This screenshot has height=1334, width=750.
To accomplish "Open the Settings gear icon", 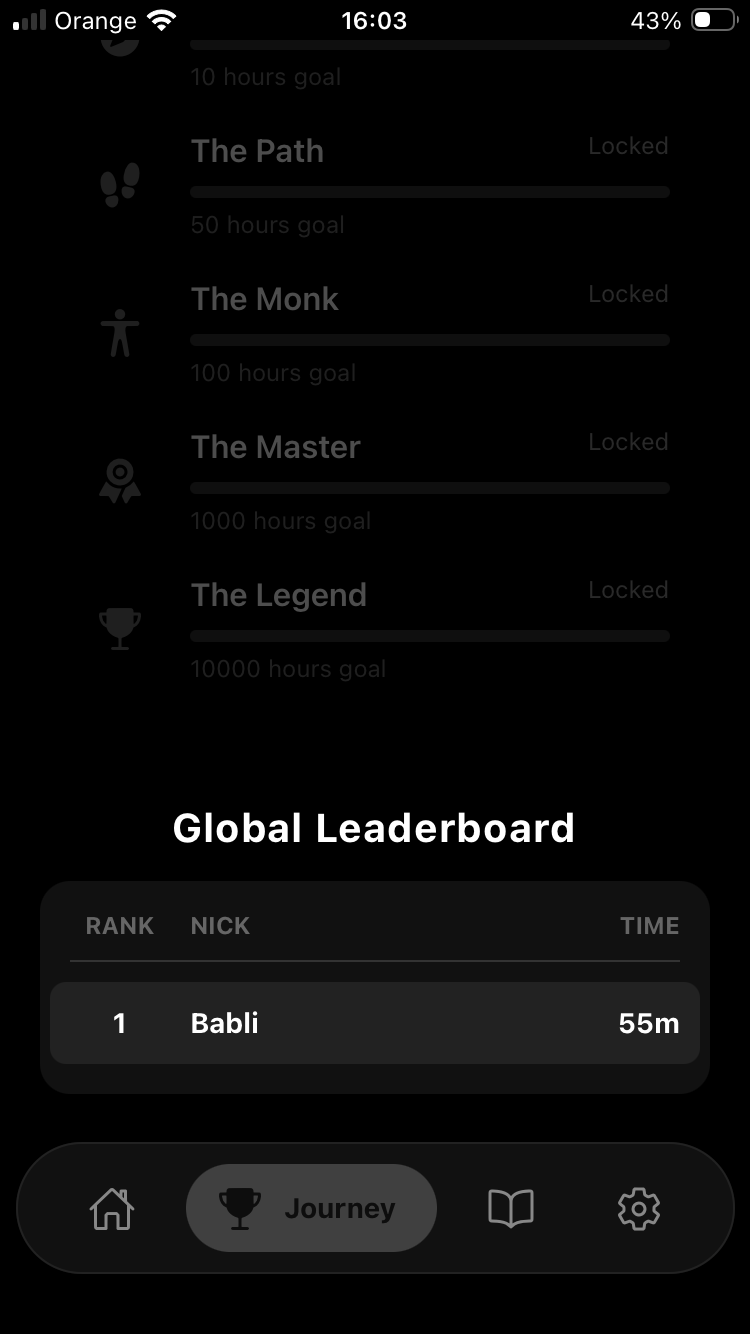I will click(639, 1208).
